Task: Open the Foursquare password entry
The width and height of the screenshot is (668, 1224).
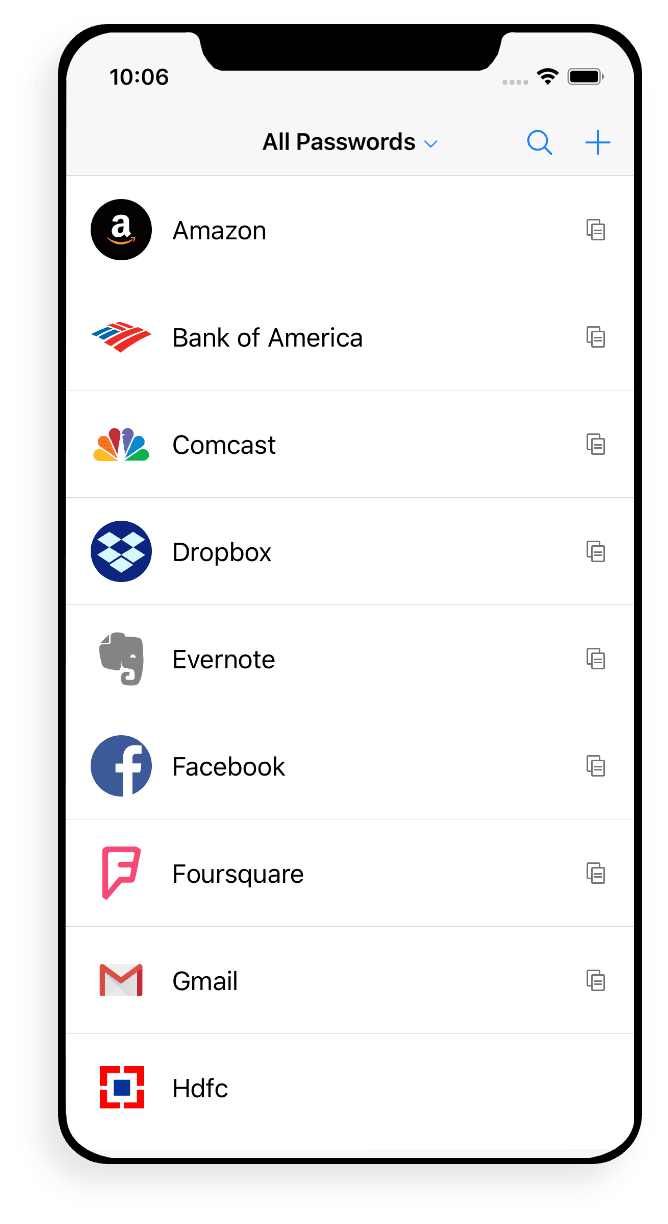Action: 238,874
